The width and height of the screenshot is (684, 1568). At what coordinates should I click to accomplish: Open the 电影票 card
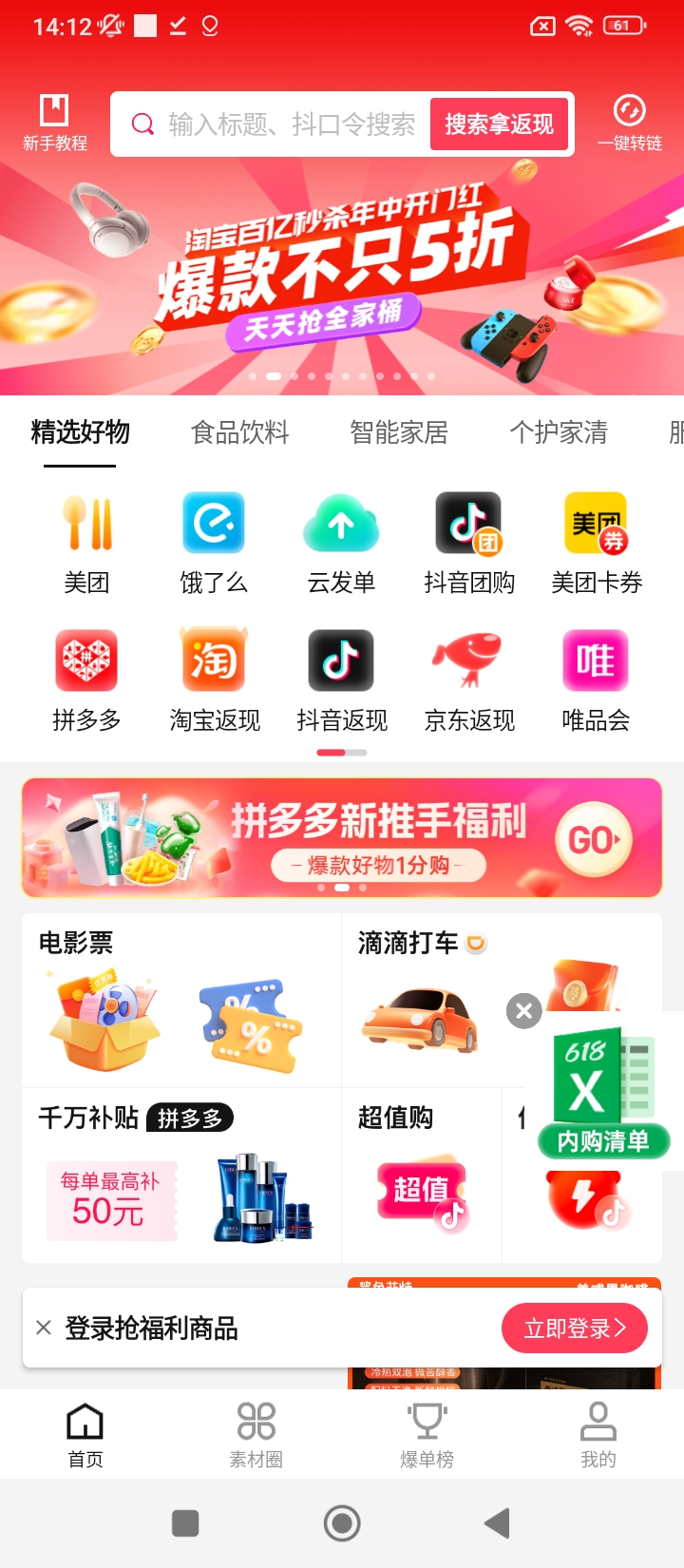click(180, 1000)
